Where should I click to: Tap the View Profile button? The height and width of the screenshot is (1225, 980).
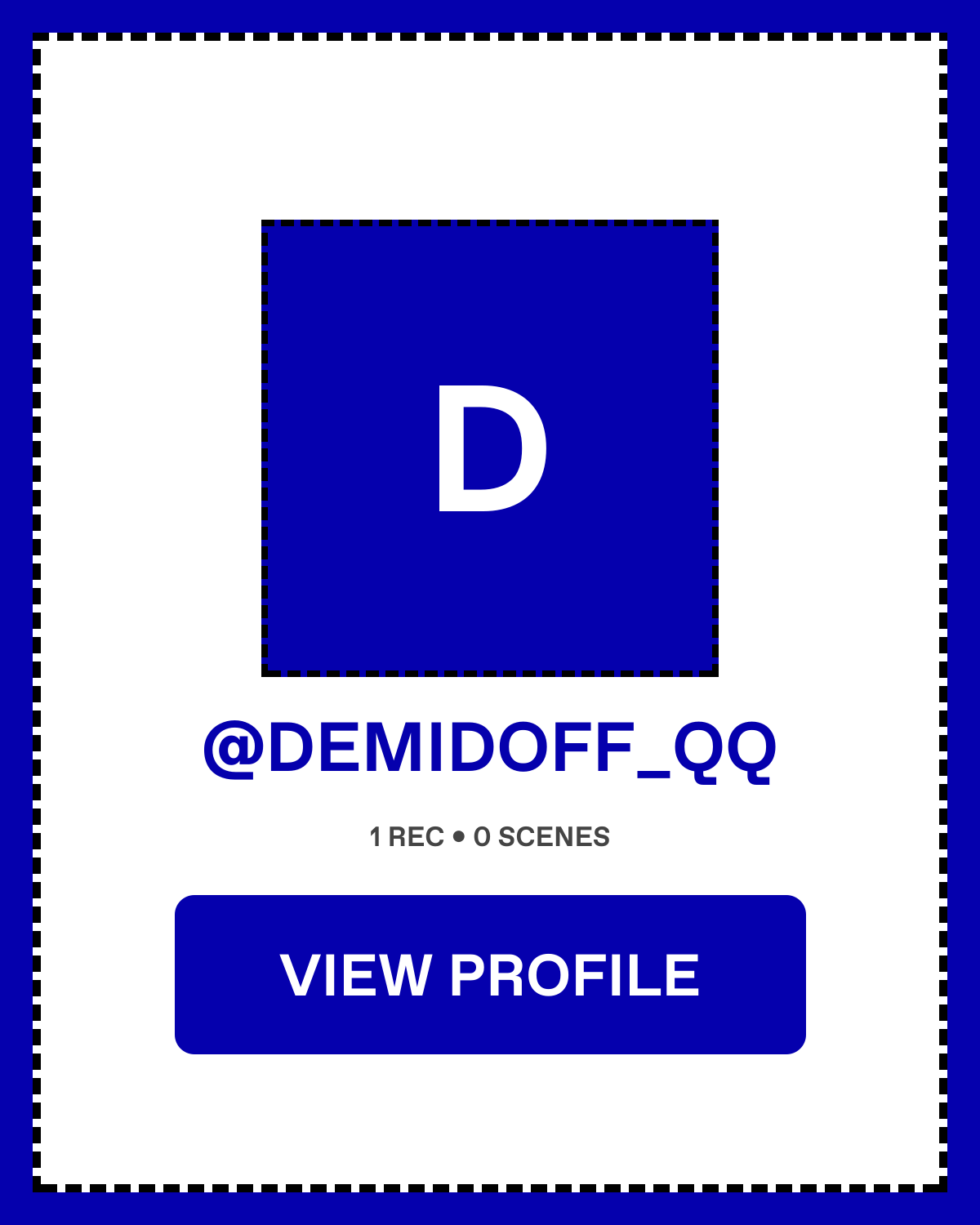[x=490, y=974]
